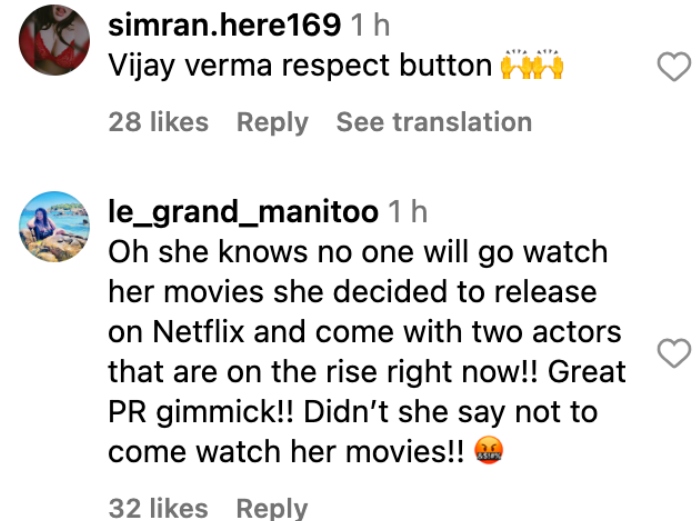Like le_grand_manitoo's comment
The image size is (700, 521).
click(x=676, y=352)
